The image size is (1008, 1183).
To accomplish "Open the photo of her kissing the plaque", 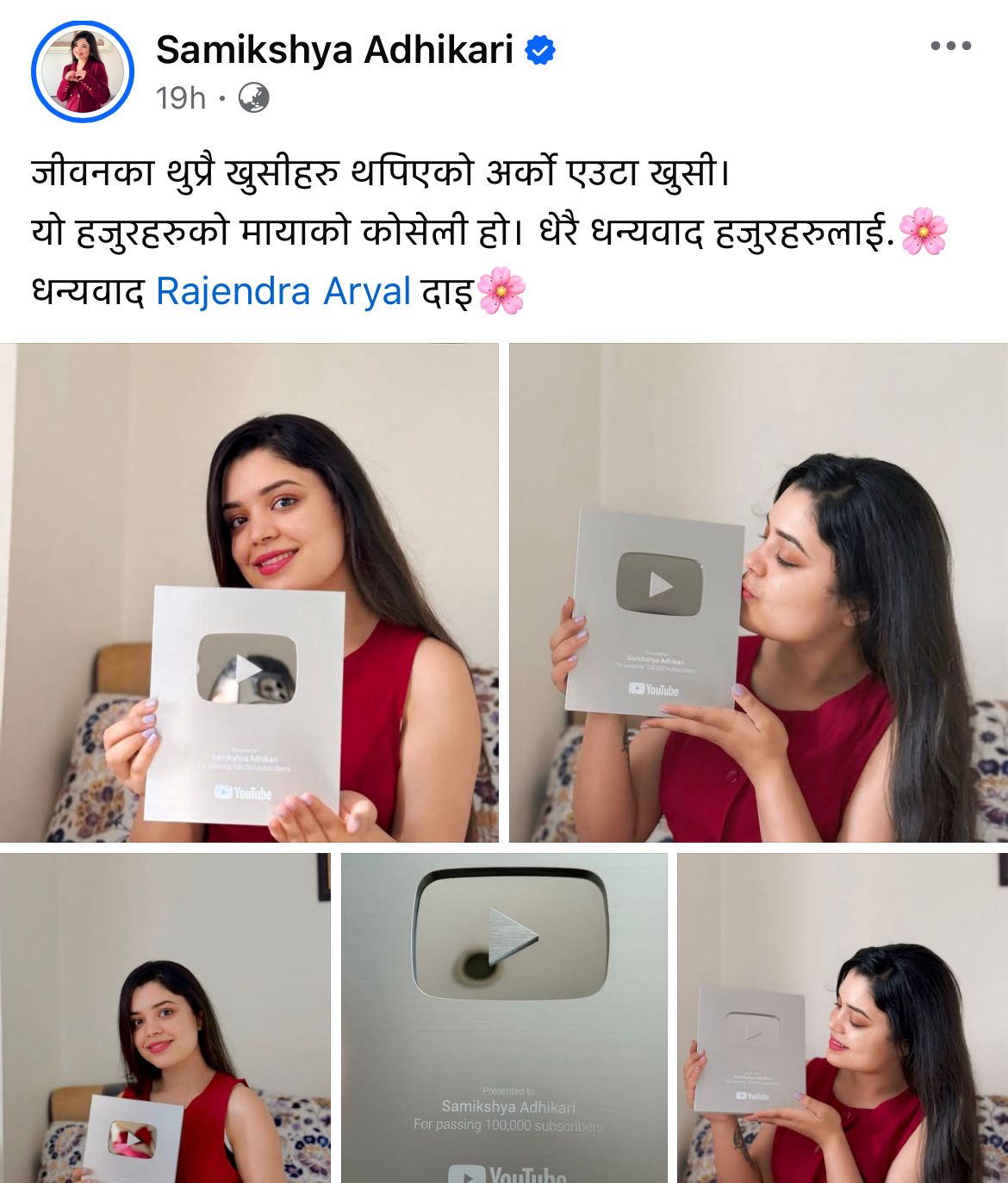I will coord(758,593).
